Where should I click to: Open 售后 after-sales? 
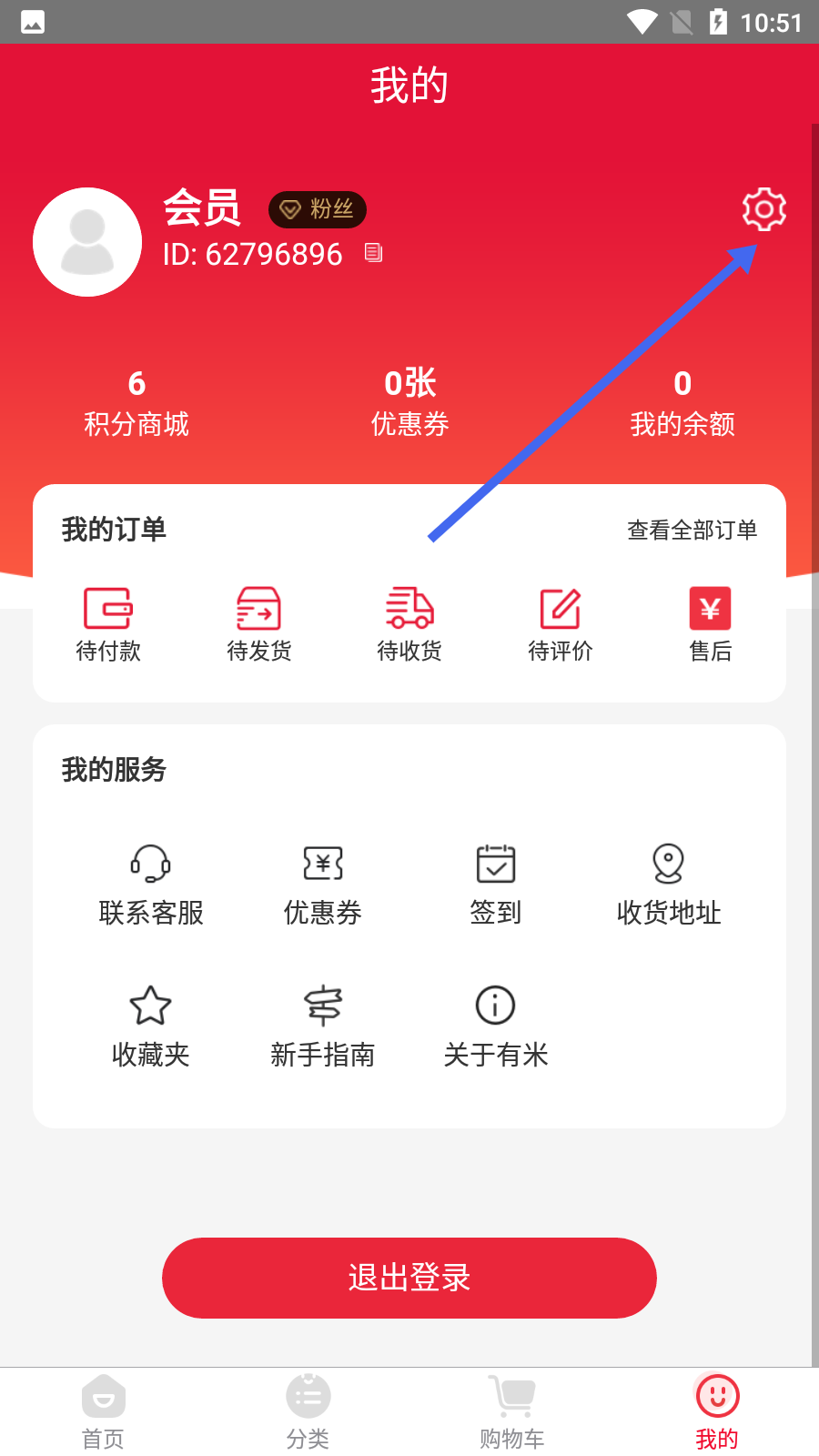[710, 624]
